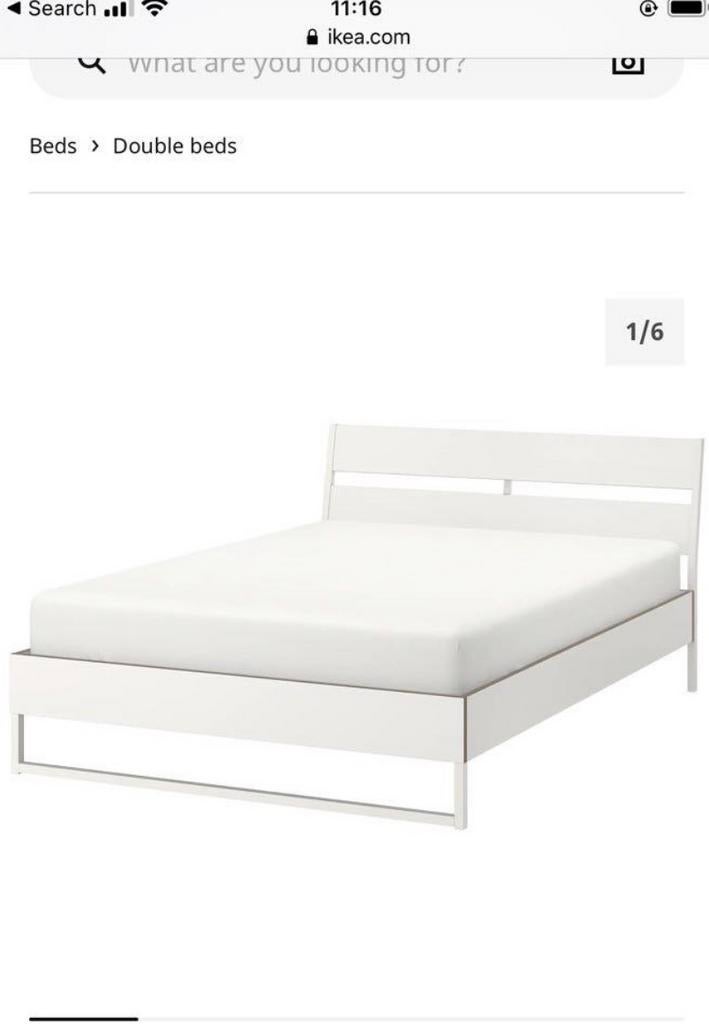Open the Beds breadcrumb link
The width and height of the screenshot is (709, 1024).
coord(53,146)
